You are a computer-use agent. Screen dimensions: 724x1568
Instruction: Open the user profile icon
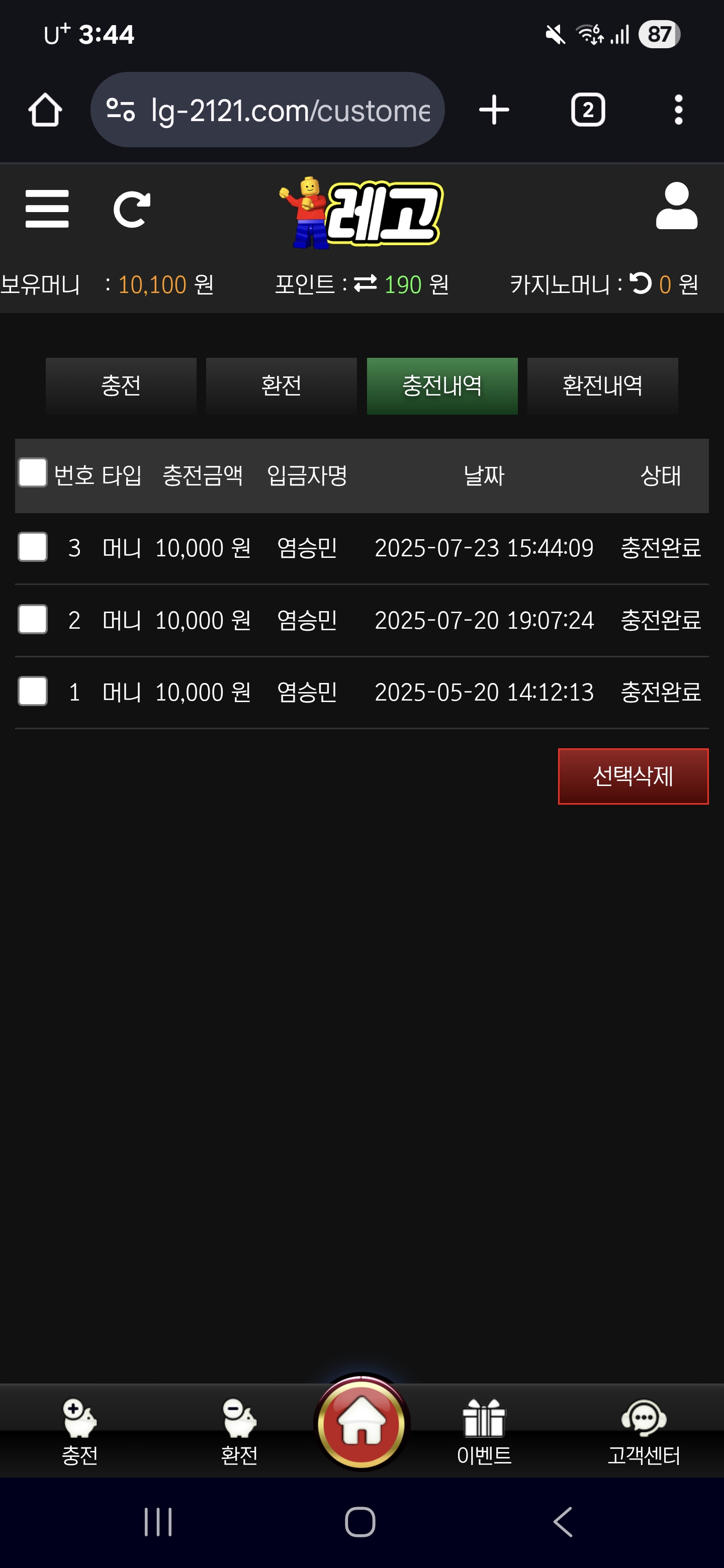tap(676, 207)
